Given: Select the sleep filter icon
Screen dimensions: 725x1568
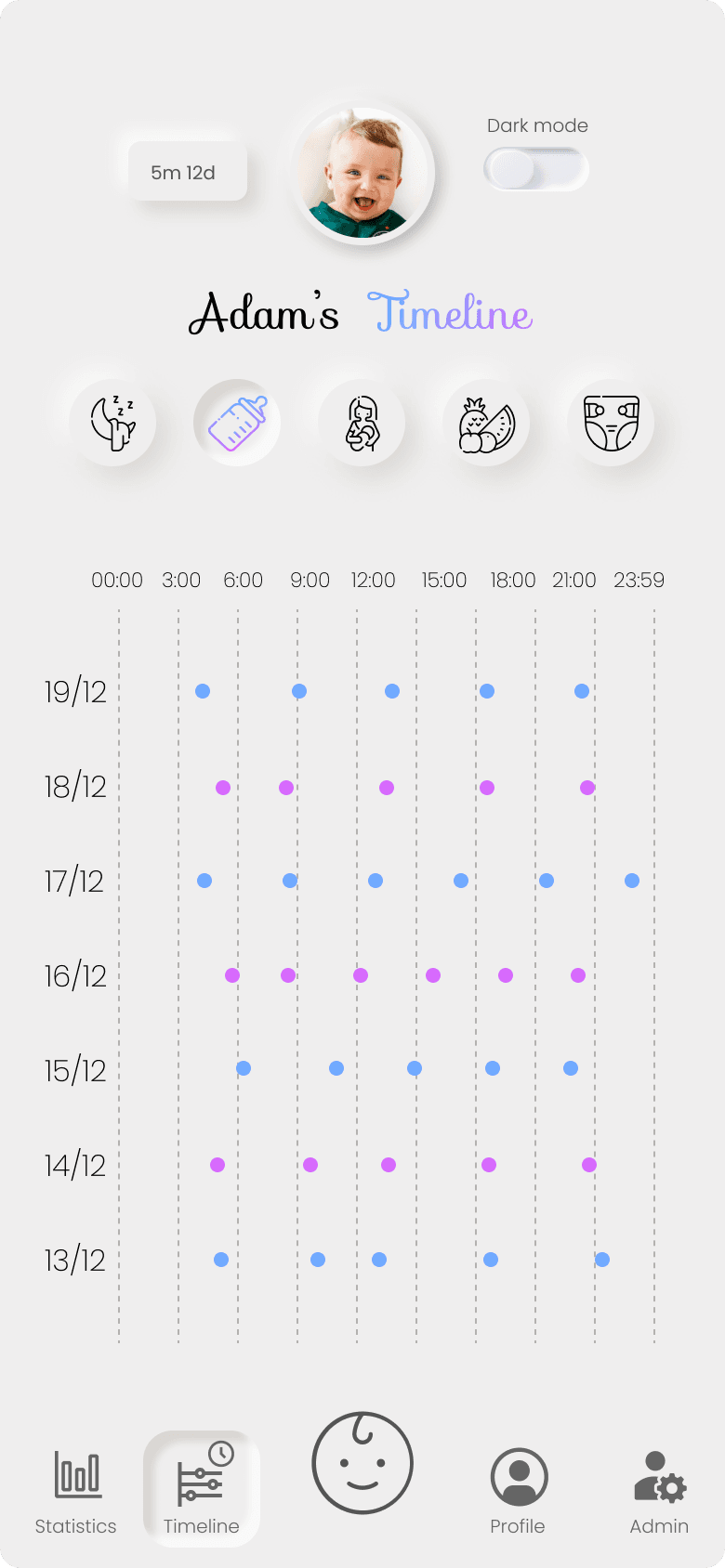Looking at the screenshot, I should 112,423.
